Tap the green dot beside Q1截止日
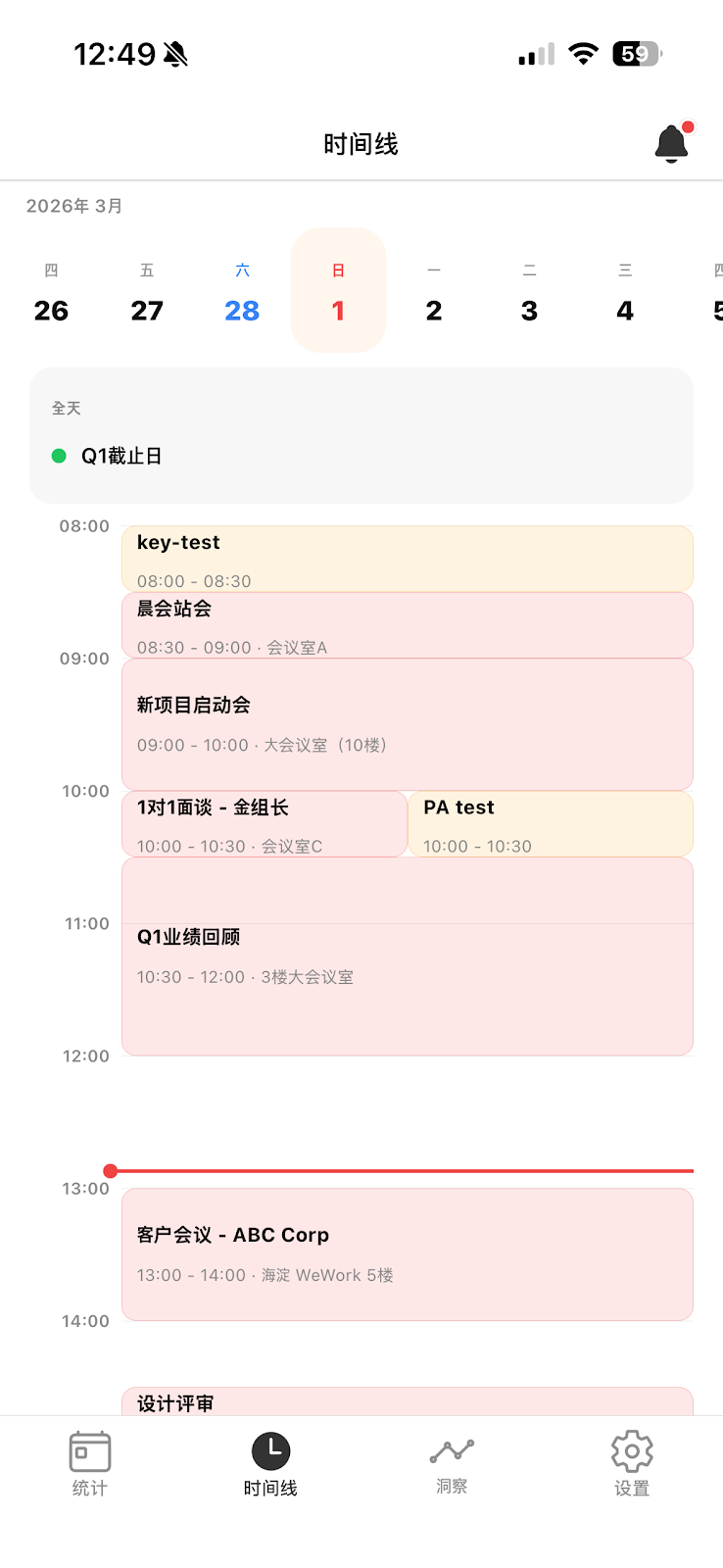723x1568 pixels. (59, 456)
